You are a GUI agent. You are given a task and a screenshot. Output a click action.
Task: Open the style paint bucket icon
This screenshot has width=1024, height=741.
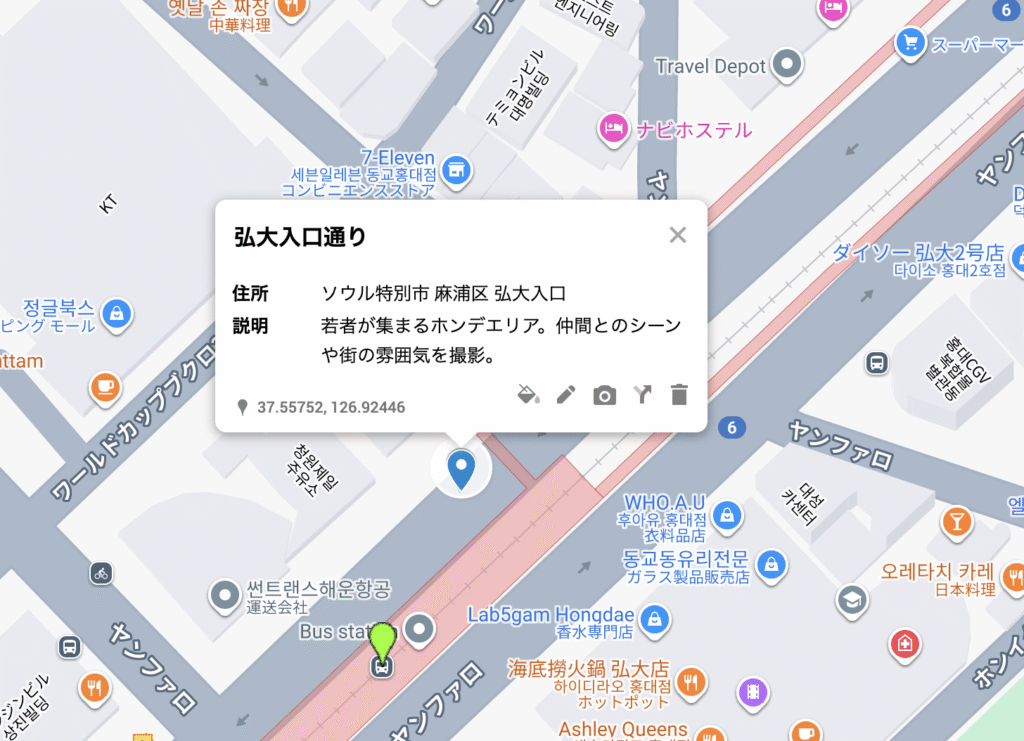527,395
